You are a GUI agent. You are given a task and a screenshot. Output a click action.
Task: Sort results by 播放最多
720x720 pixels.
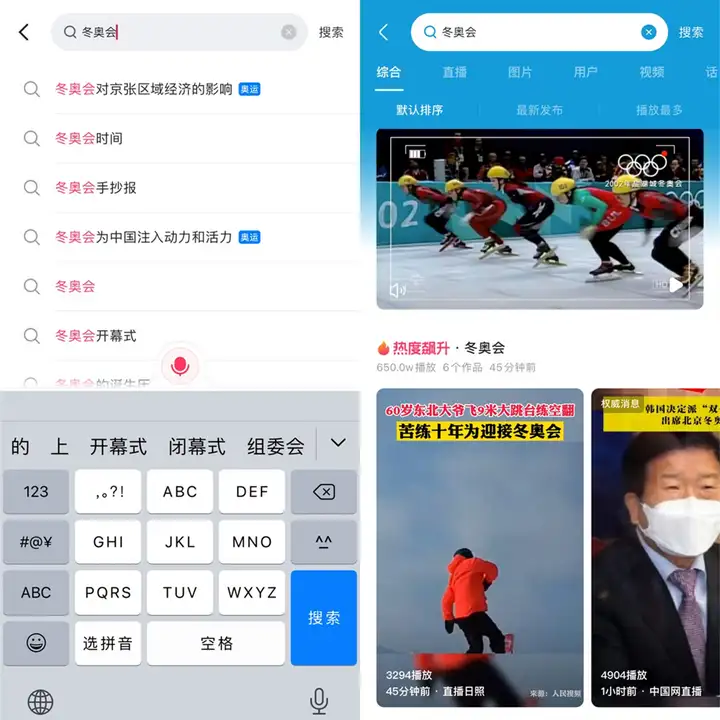pos(659,110)
